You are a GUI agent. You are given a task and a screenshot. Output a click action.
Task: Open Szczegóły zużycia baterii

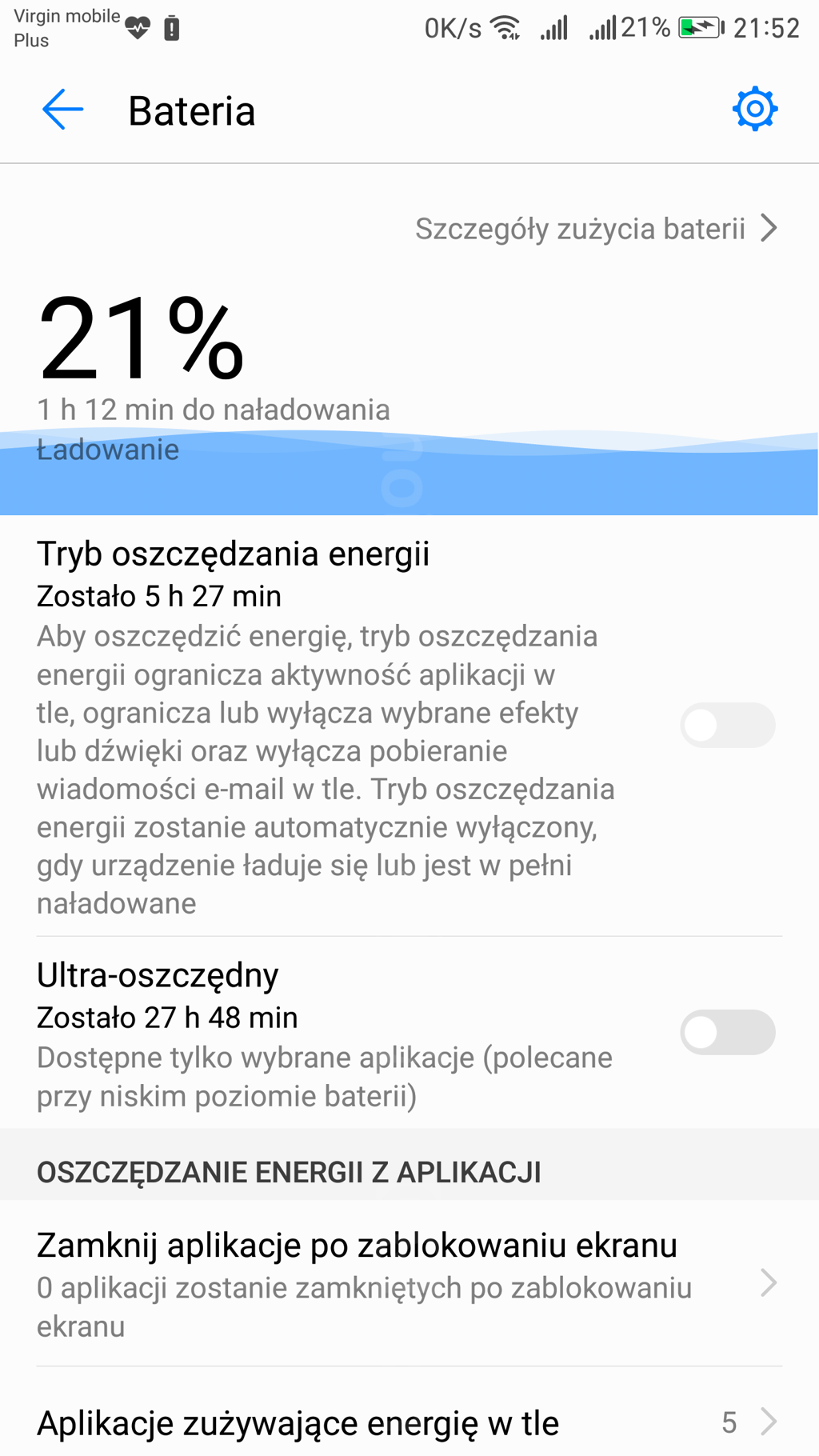595,229
